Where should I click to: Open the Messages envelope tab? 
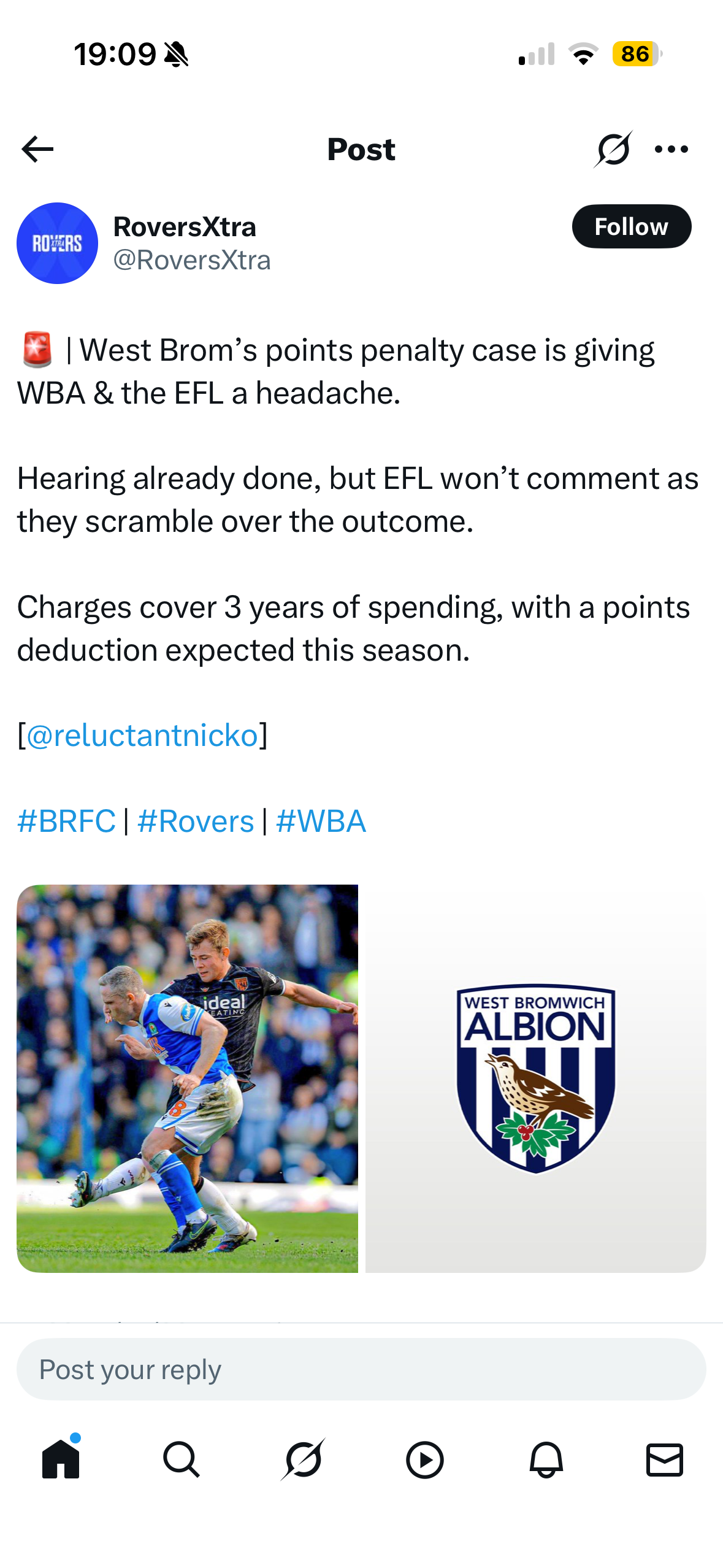(665, 1459)
